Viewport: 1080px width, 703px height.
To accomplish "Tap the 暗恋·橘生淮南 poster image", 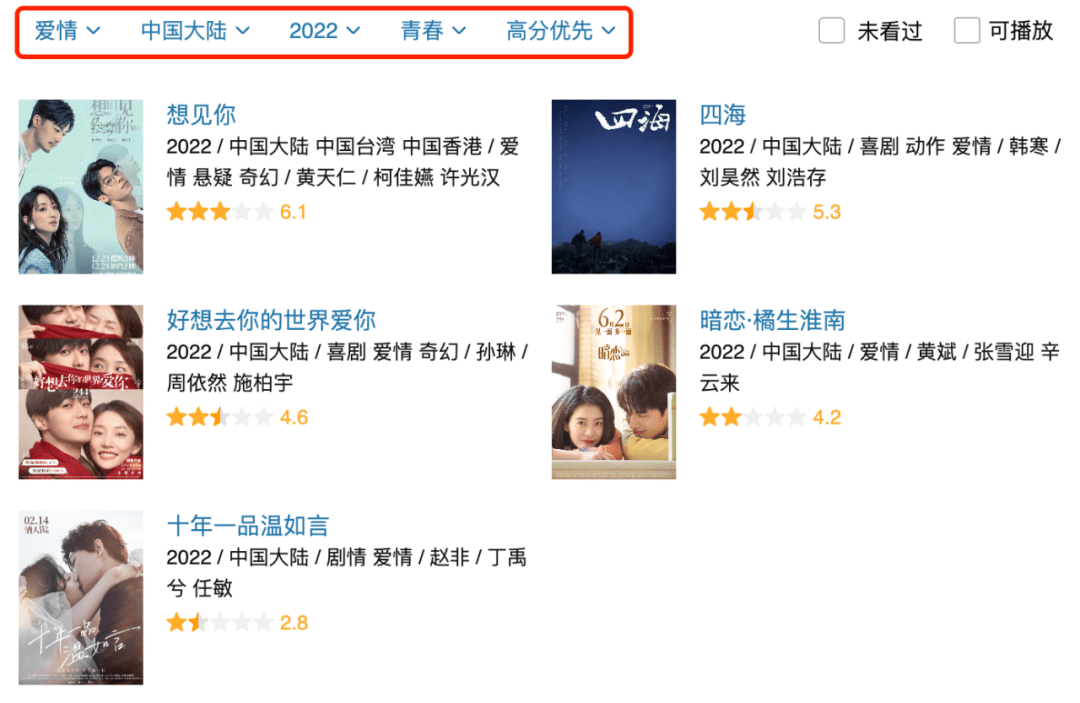I will coord(614,392).
